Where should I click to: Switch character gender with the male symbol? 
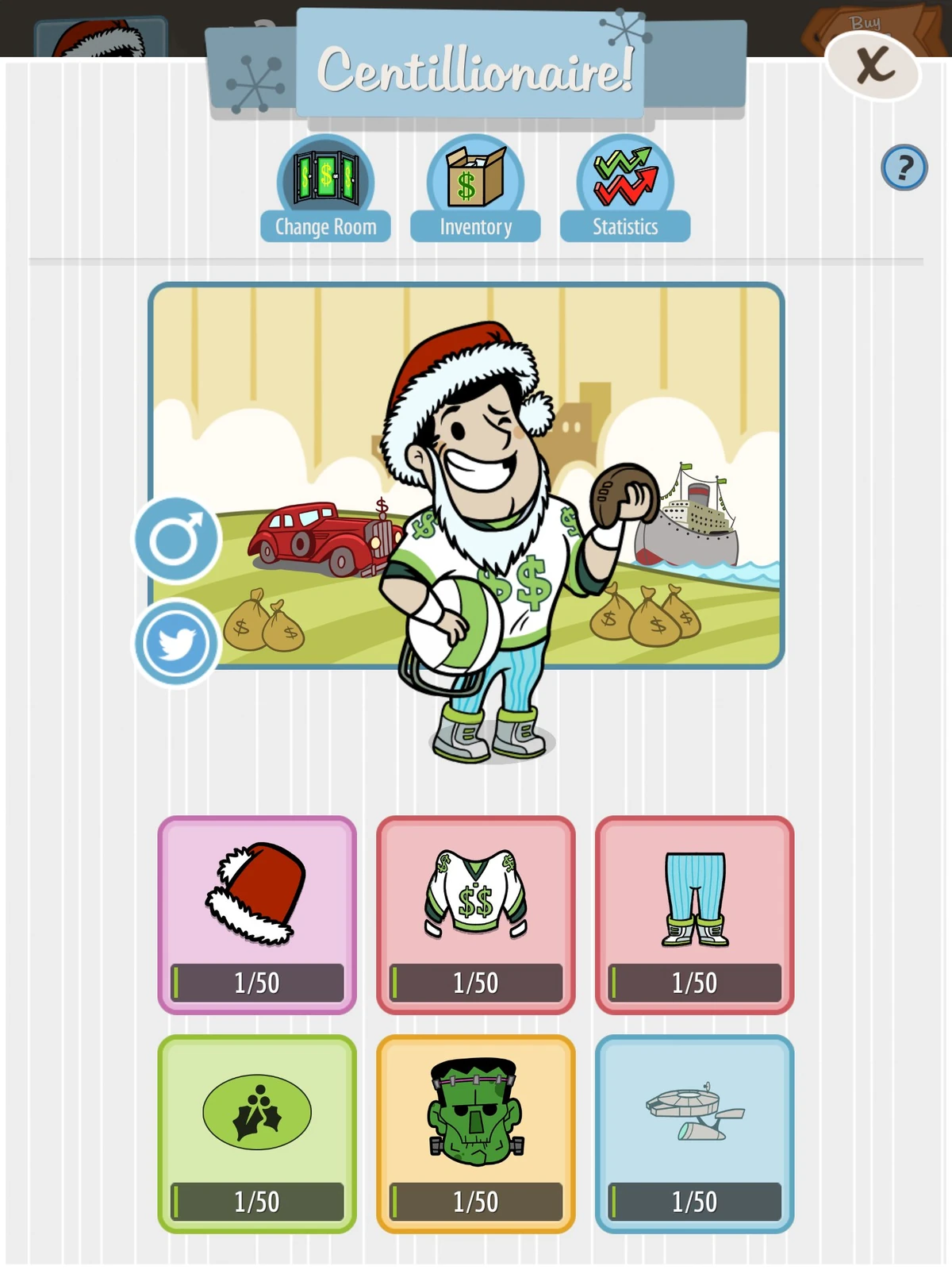coord(176,540)
